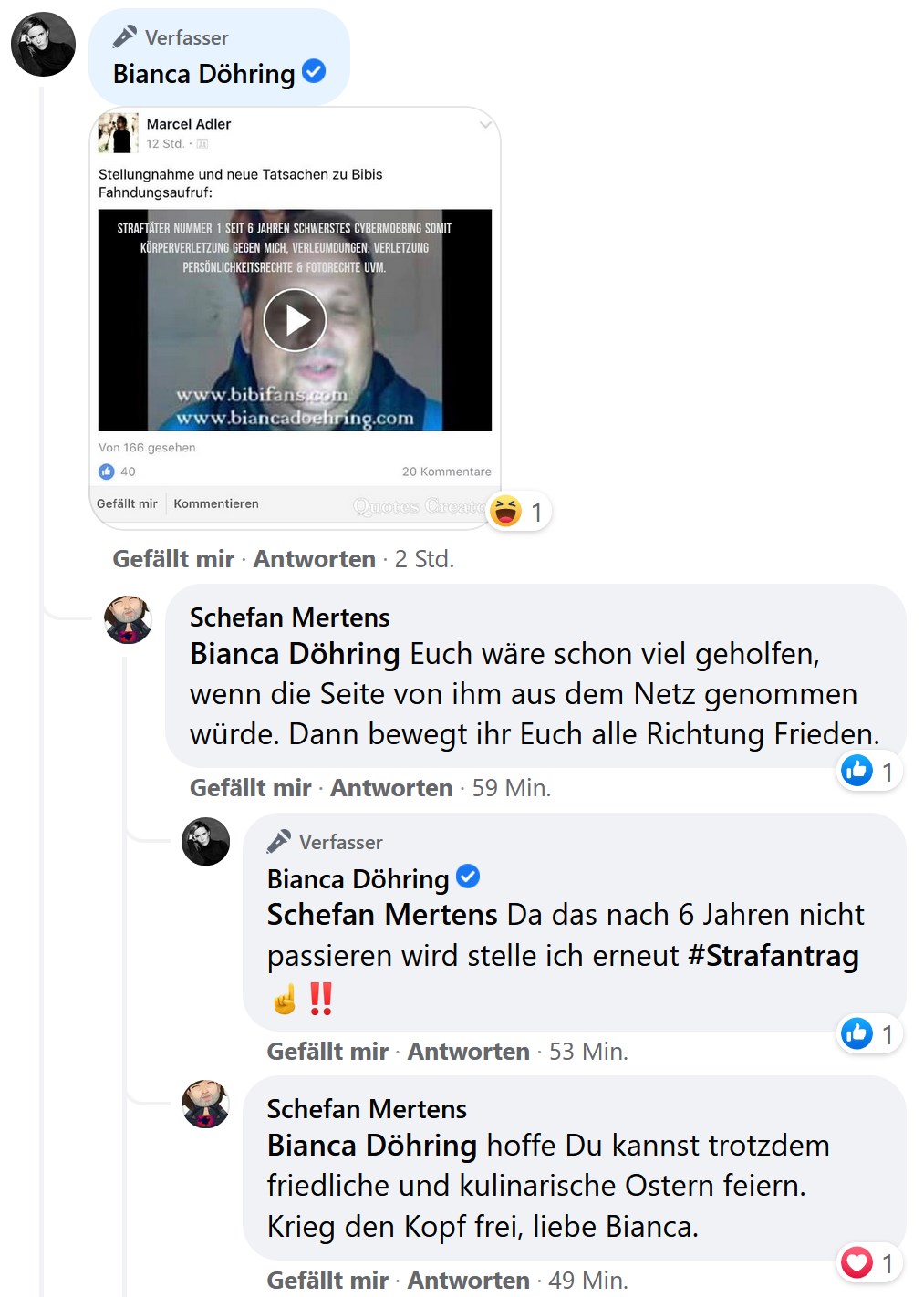Reply to Bianca's 53 Min. comment
The height and width of the screenshot is (1297, 924).
[x=468, y=1052]
